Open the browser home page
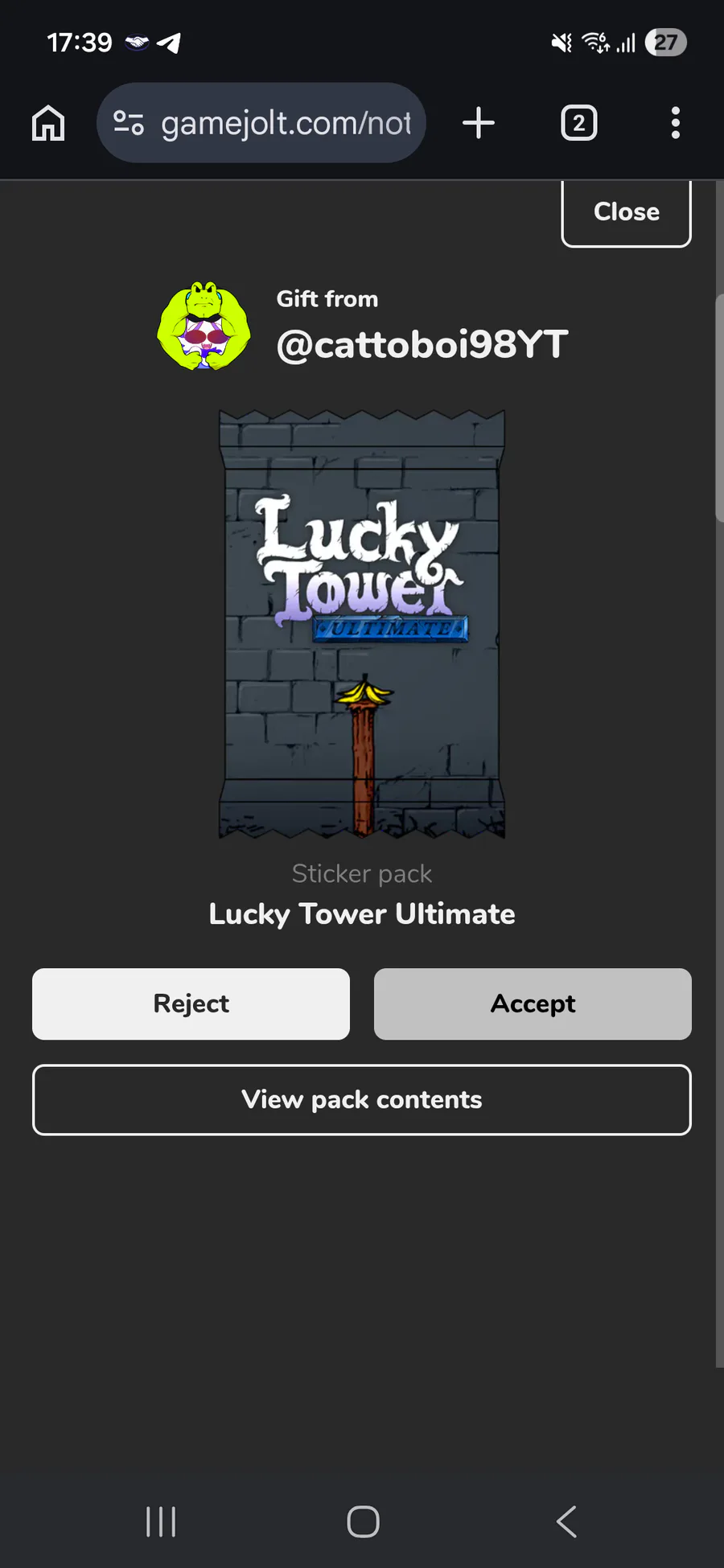 48,123
